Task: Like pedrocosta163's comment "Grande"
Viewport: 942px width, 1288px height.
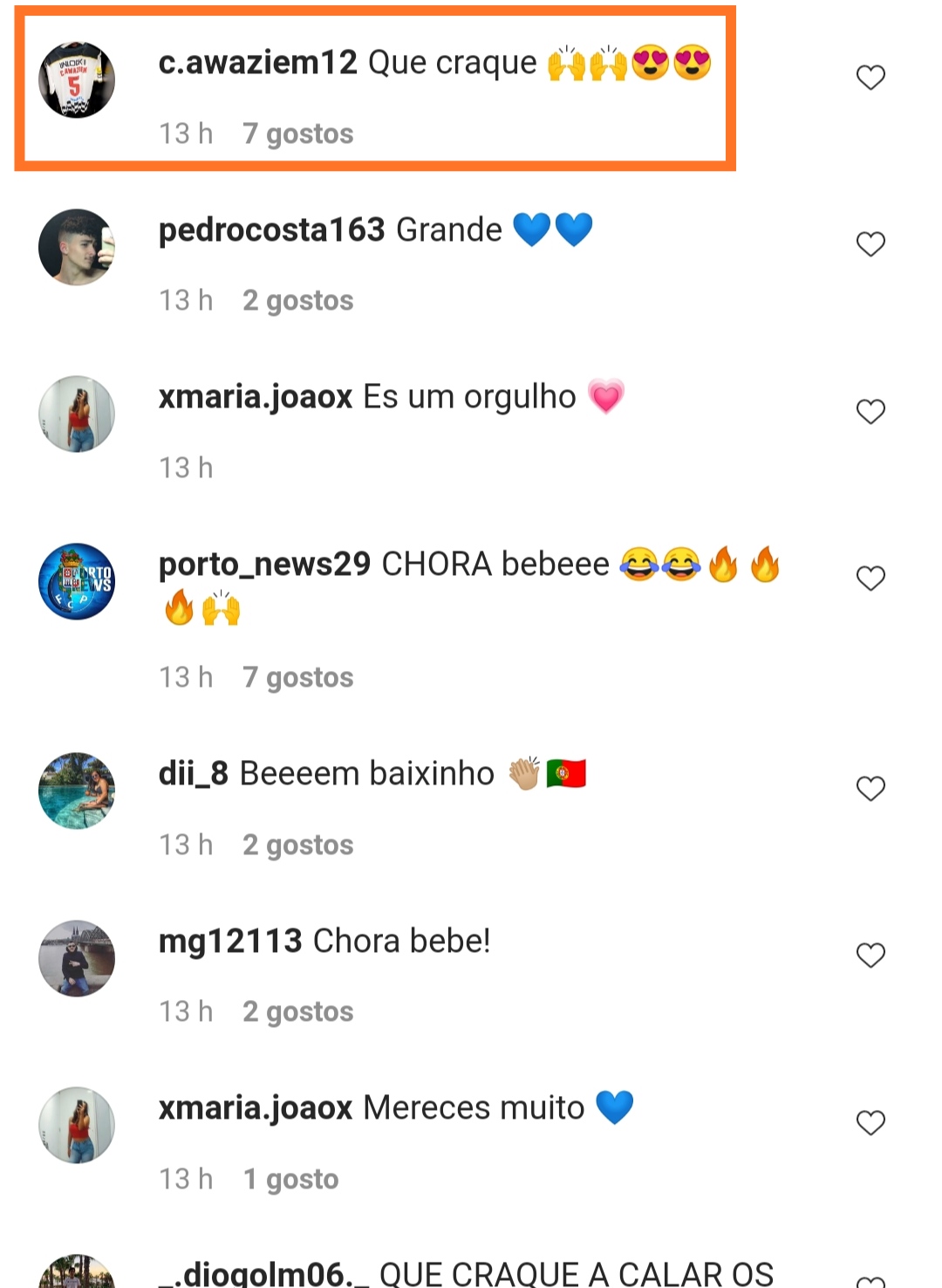Action: 870,244
